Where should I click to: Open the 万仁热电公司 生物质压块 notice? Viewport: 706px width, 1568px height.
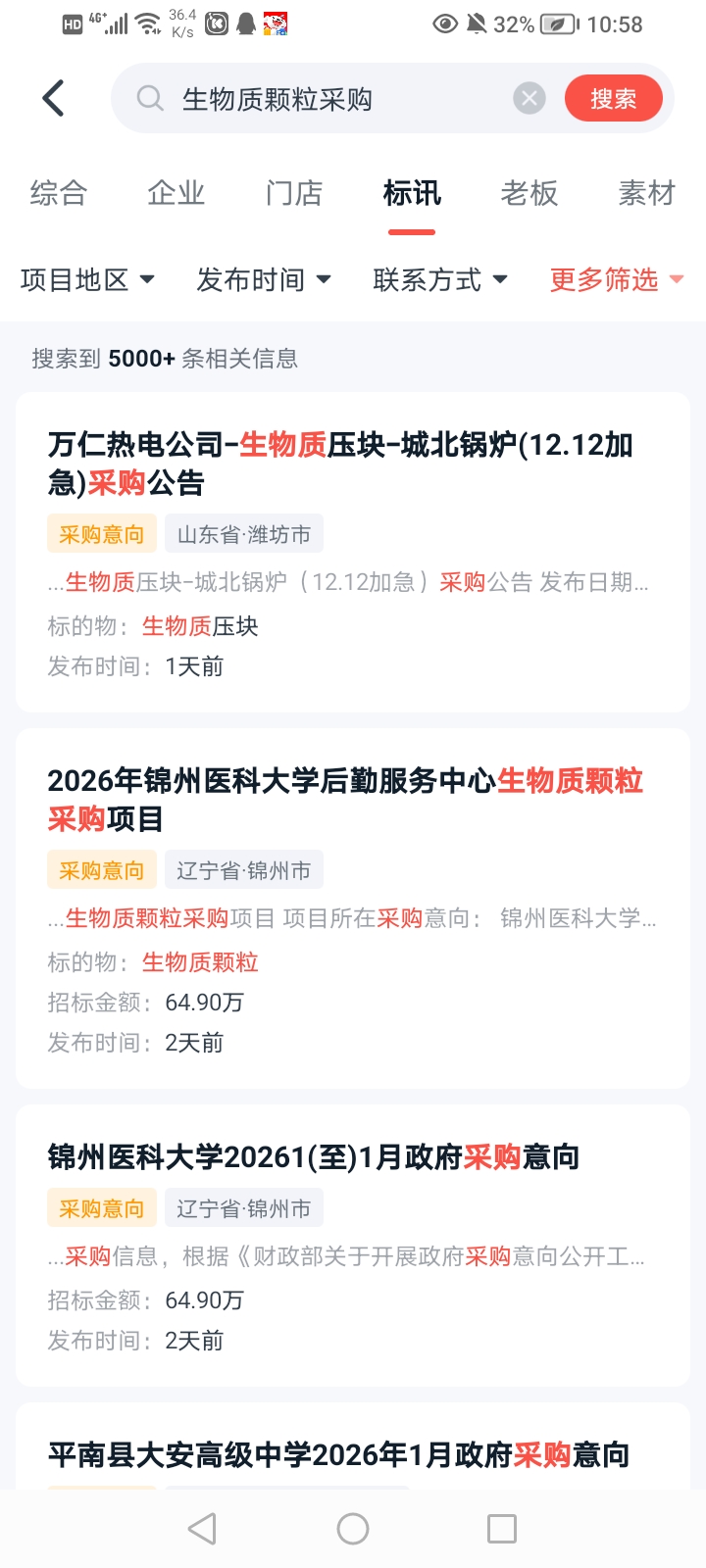[340, 464]
